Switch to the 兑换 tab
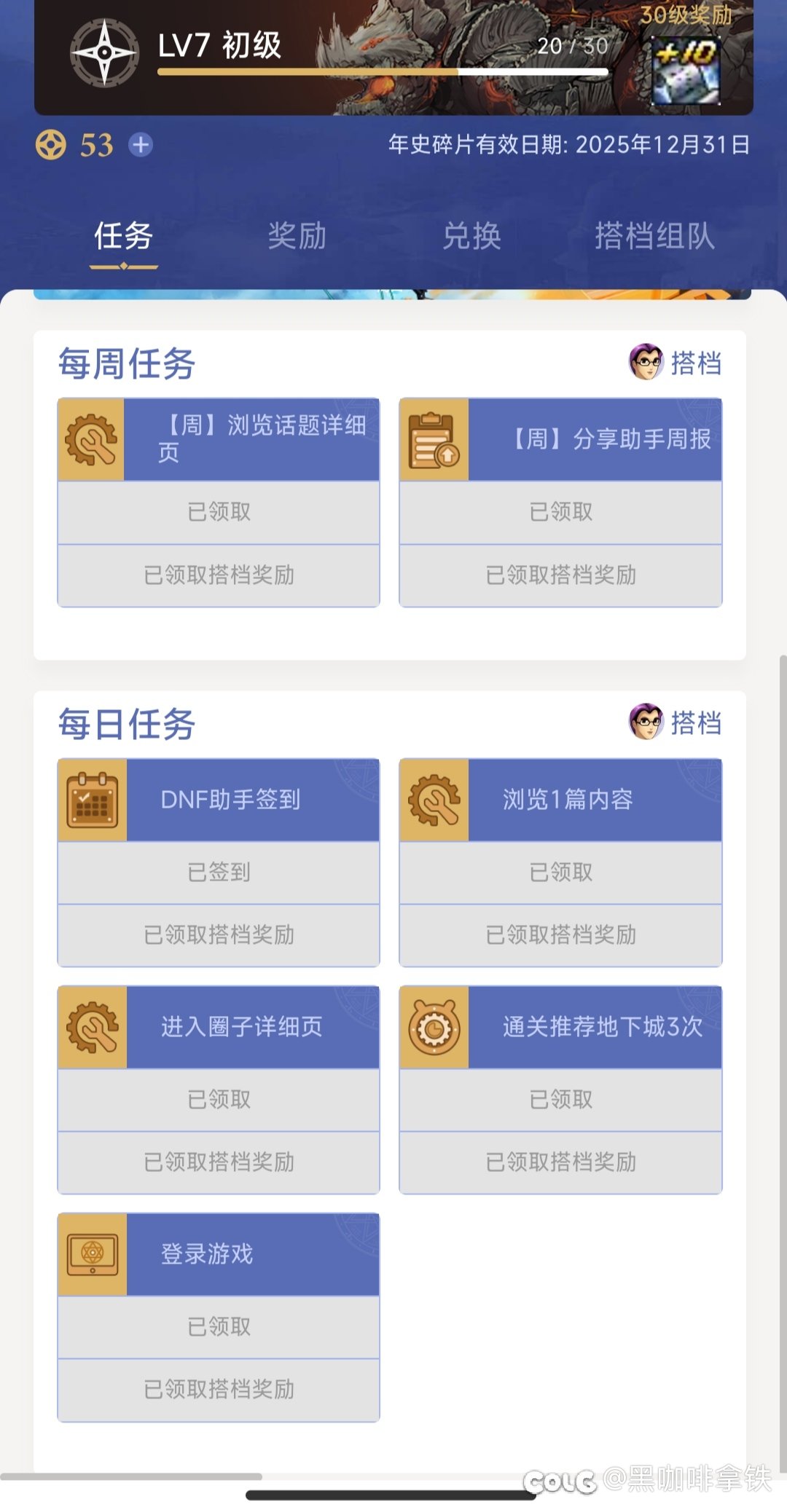Image resolution: width=787 pixels, height=1512 pixels. 471,236
